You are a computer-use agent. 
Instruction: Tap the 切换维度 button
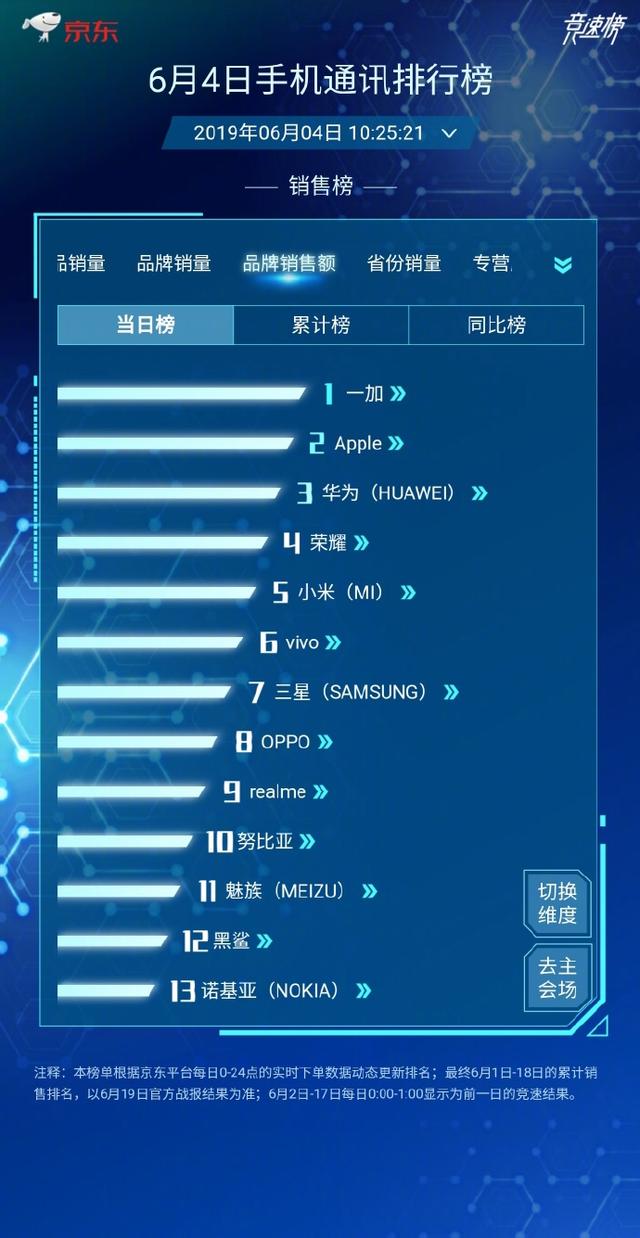coord(558,903)
